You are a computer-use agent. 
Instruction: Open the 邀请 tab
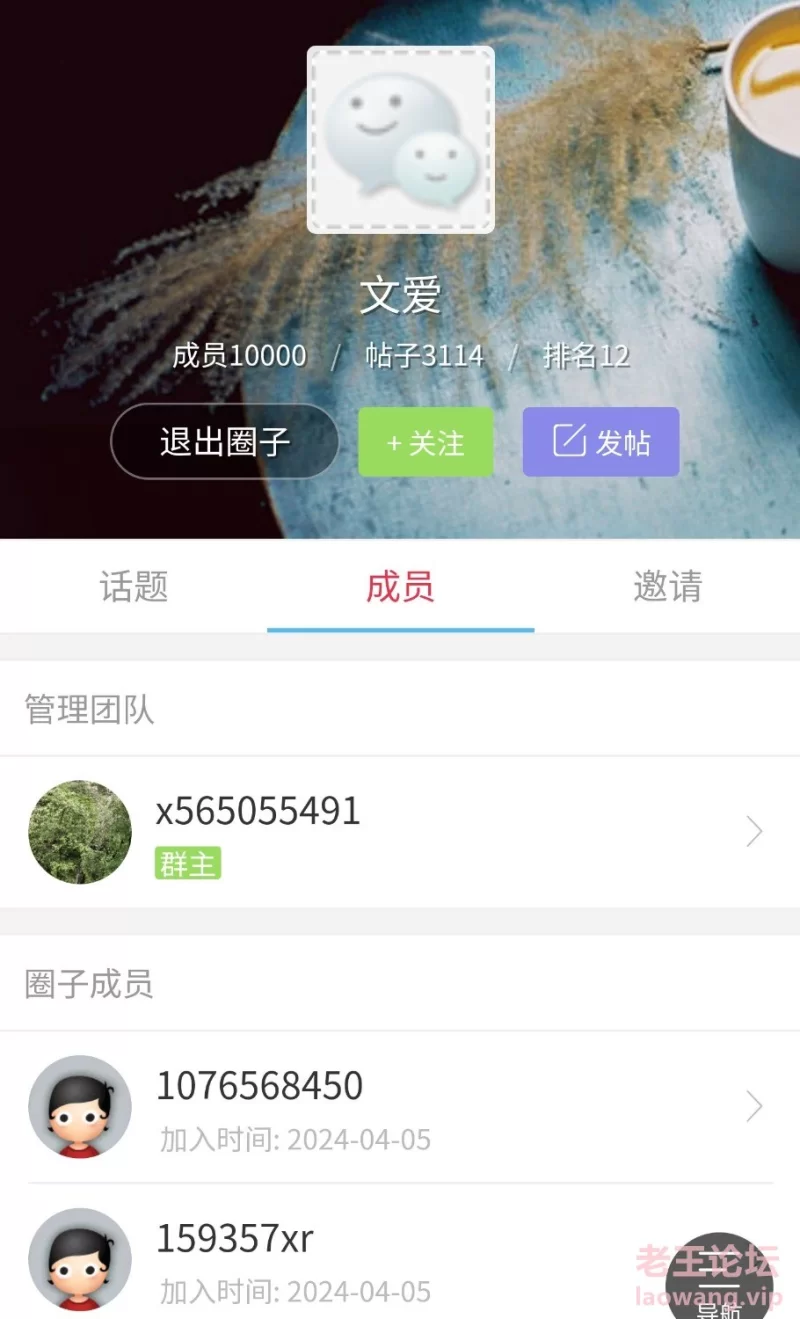click(x=667, y=587)
